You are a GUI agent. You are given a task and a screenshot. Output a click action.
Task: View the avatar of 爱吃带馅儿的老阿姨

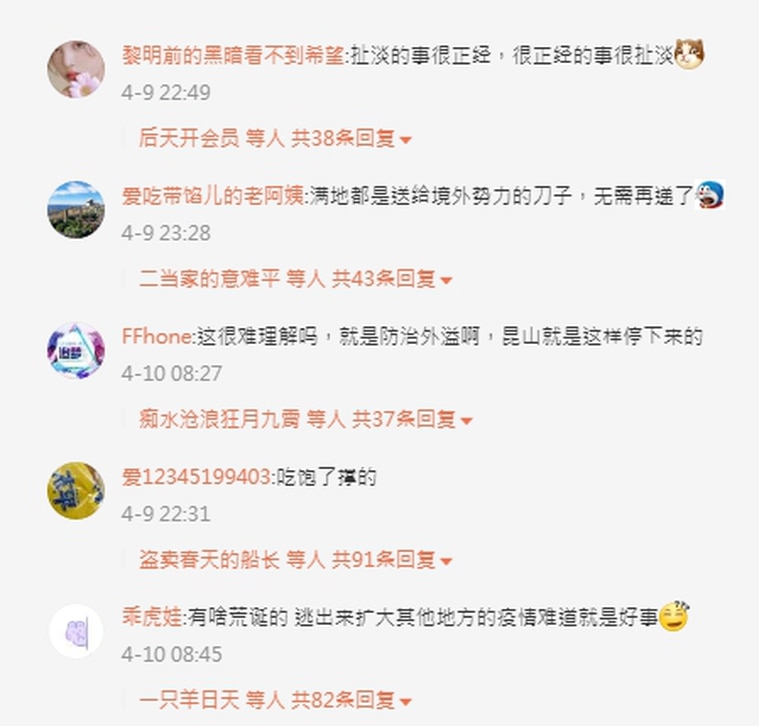tap(76, 209)
